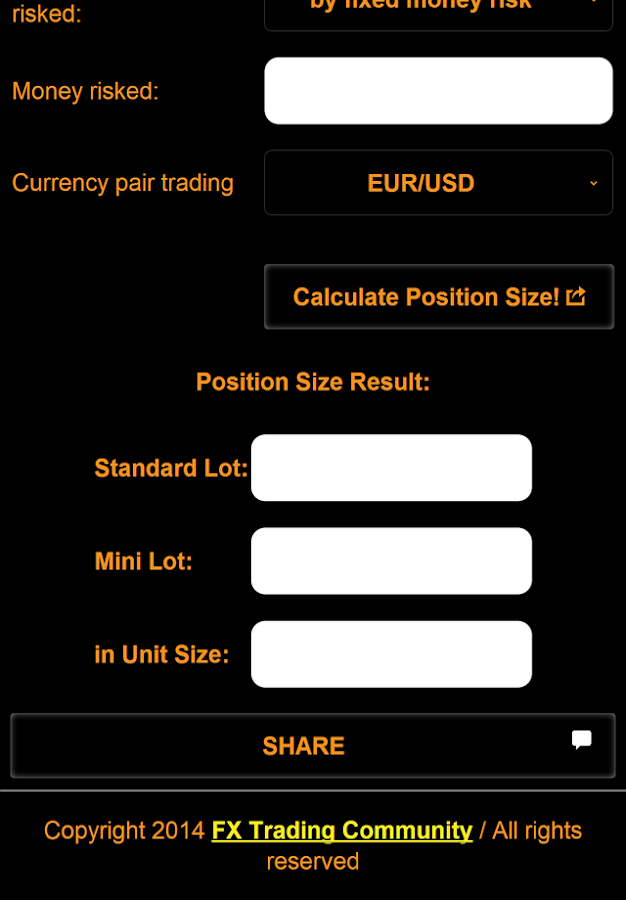Tap the SHARE button
Image resolution: width=626 pixels, height=900 pixels.
tap(312, 746)
